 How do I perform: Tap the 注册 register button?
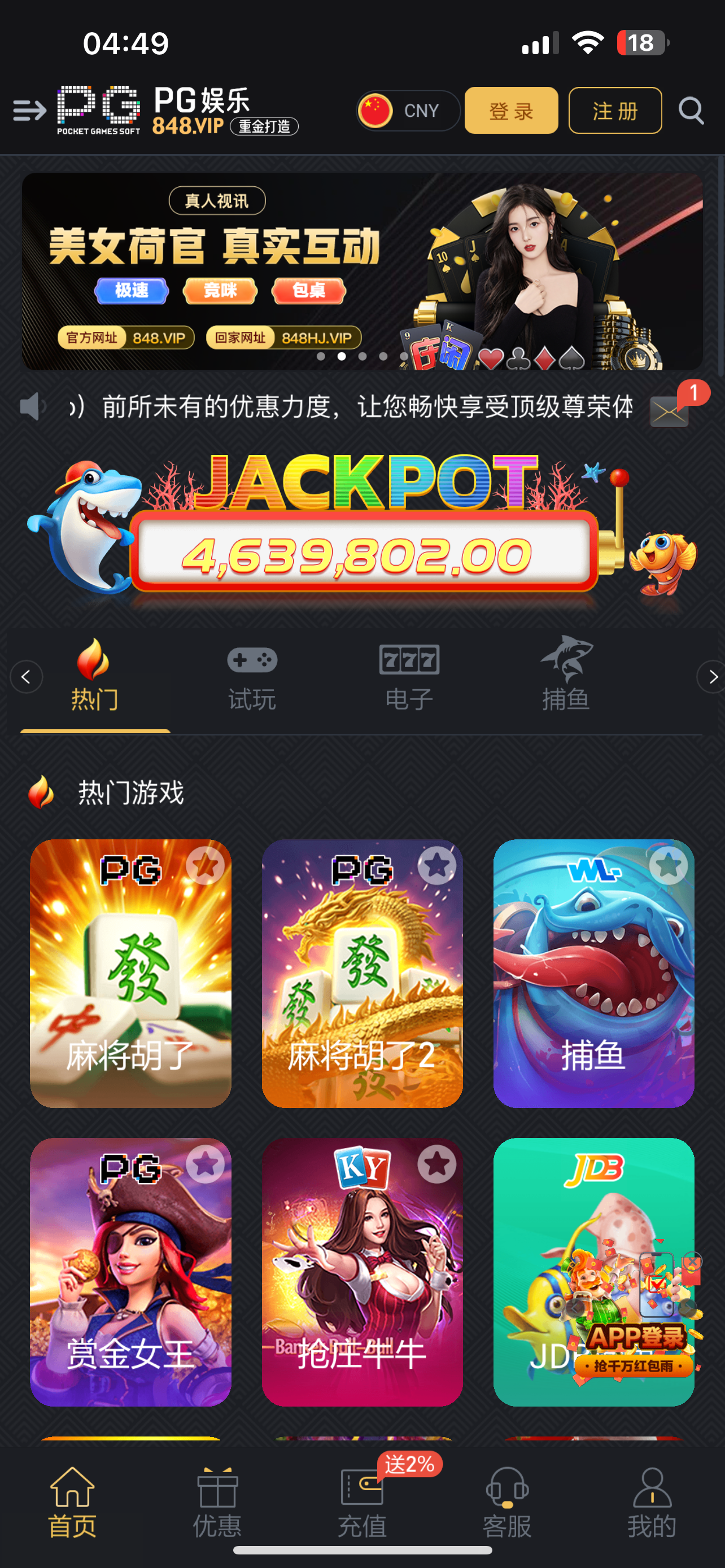pos(614,110)
